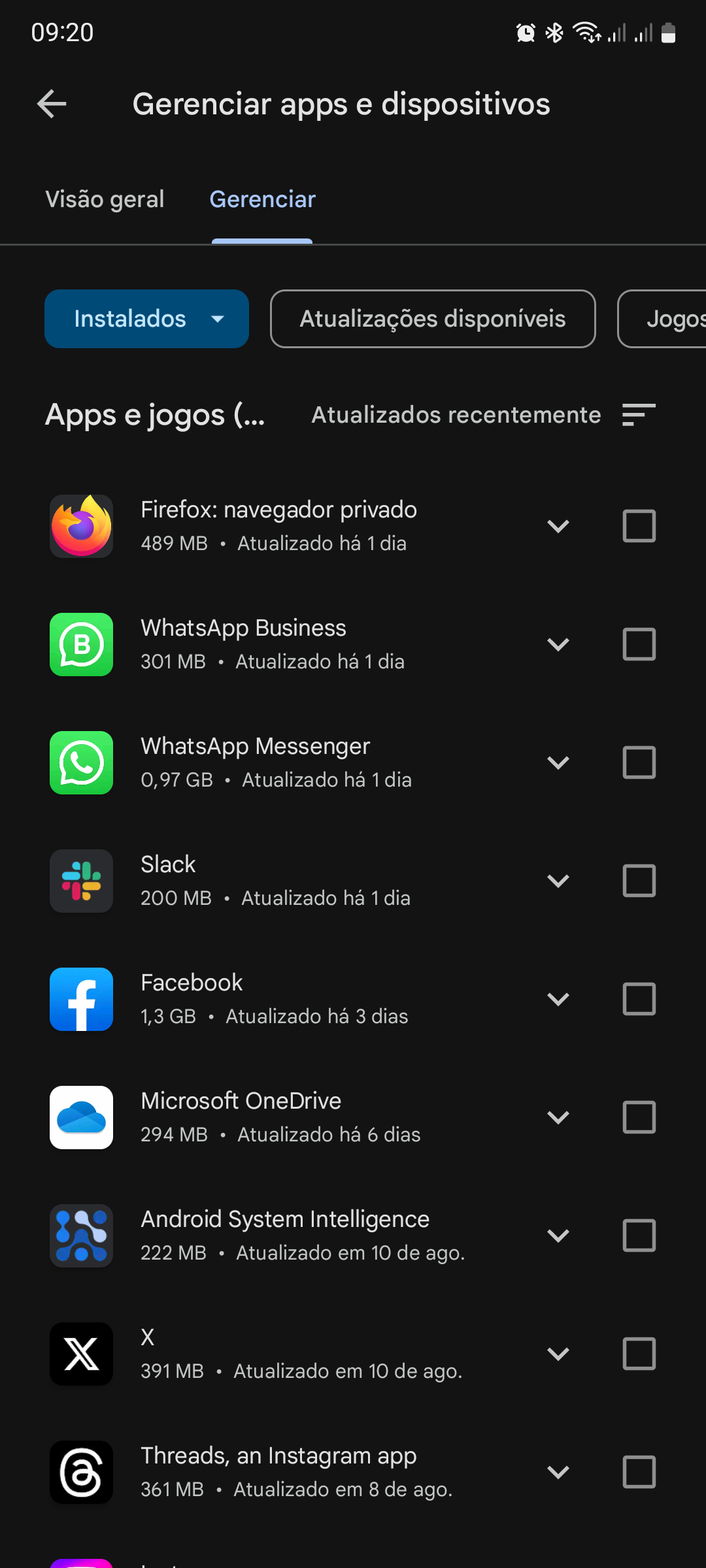Screen dimensions: 706x1568
Task: Select the Atualizações disponíveis chip
Action: click(433, 319)
